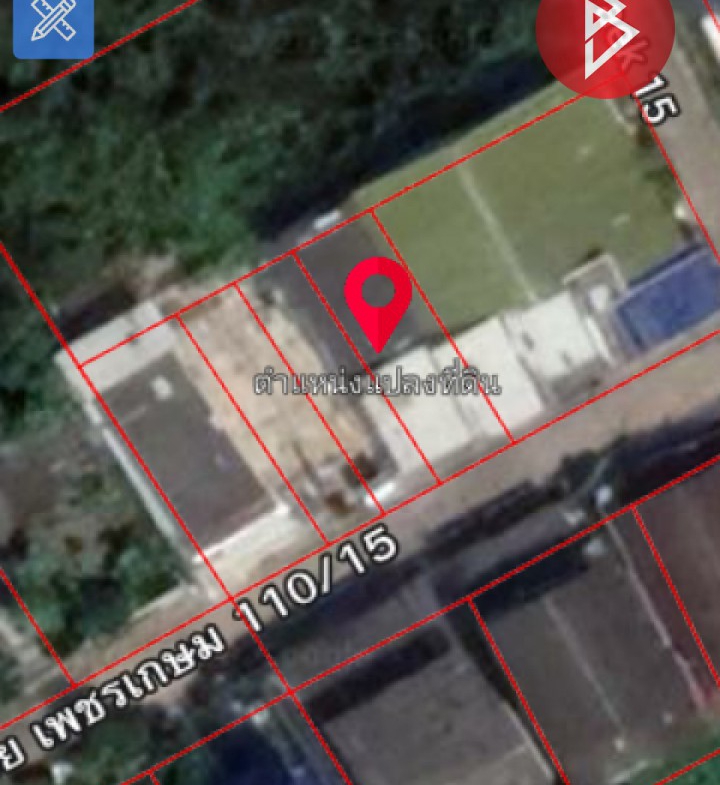The image size is (720, 785).
Task: Tap the red land parcel location pin
Action: 378,296
